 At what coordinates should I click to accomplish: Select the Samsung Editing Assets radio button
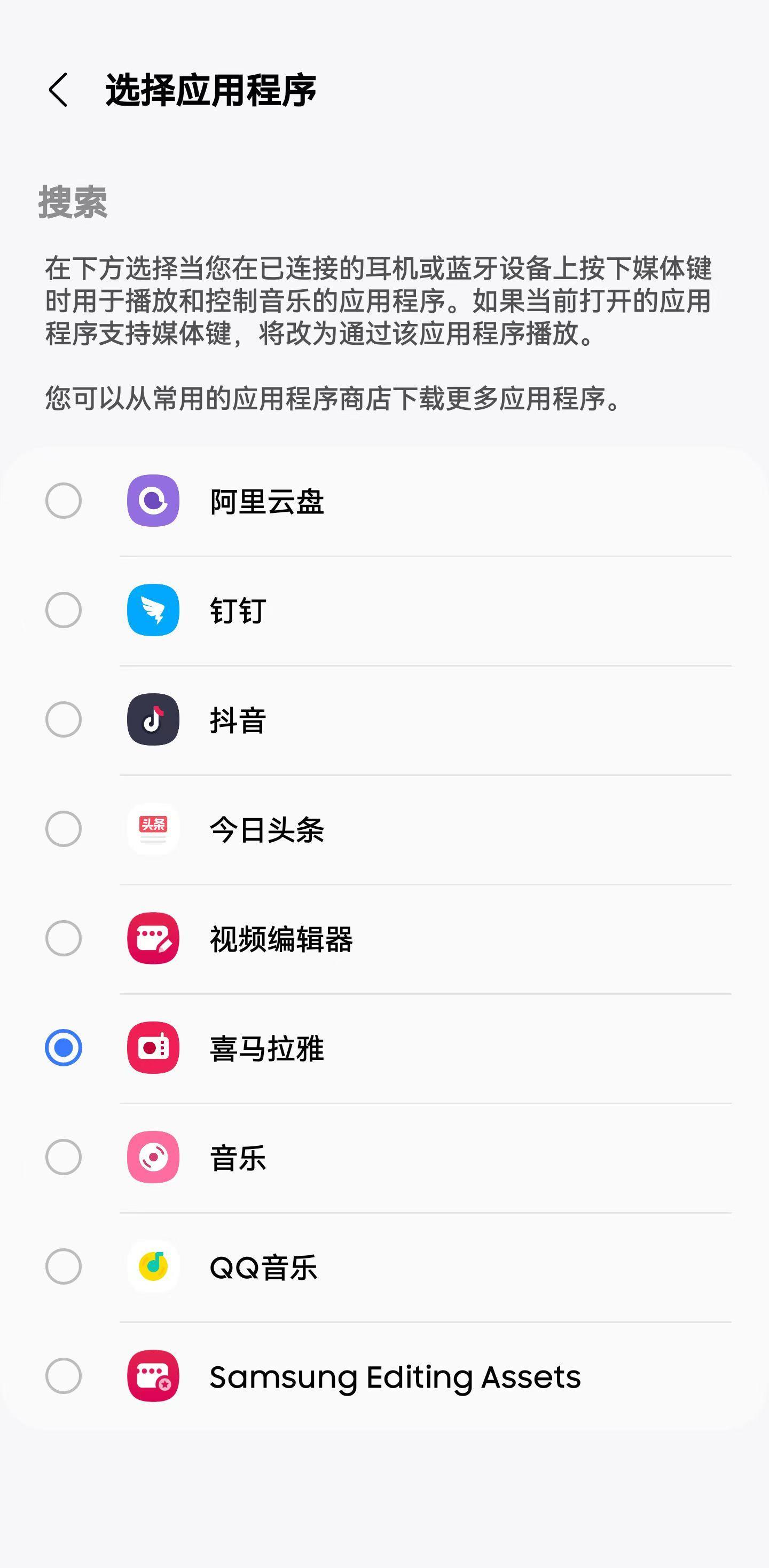tap(65, 1377)
